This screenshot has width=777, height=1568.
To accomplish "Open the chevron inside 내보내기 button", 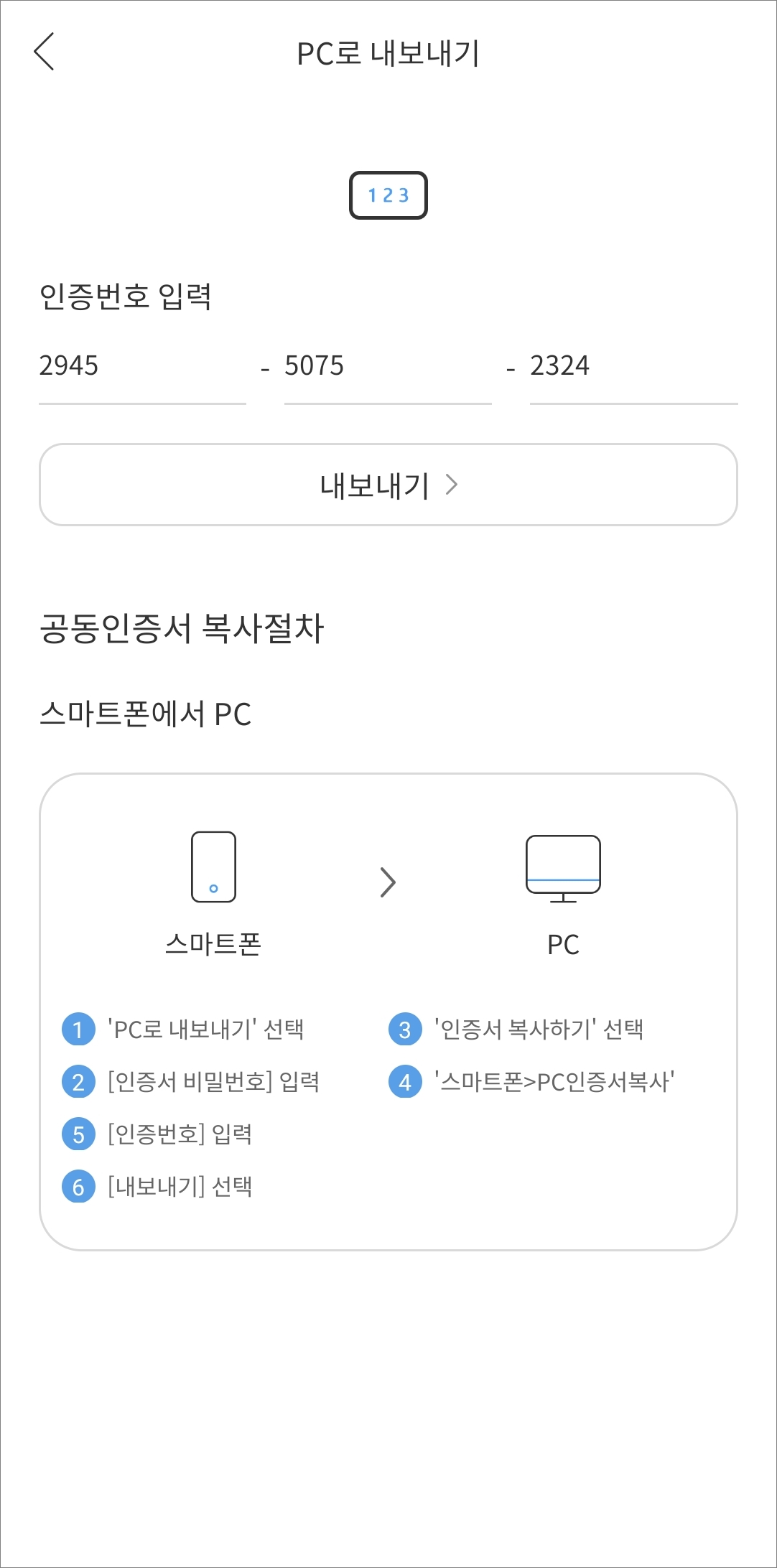I will point(454,485).
